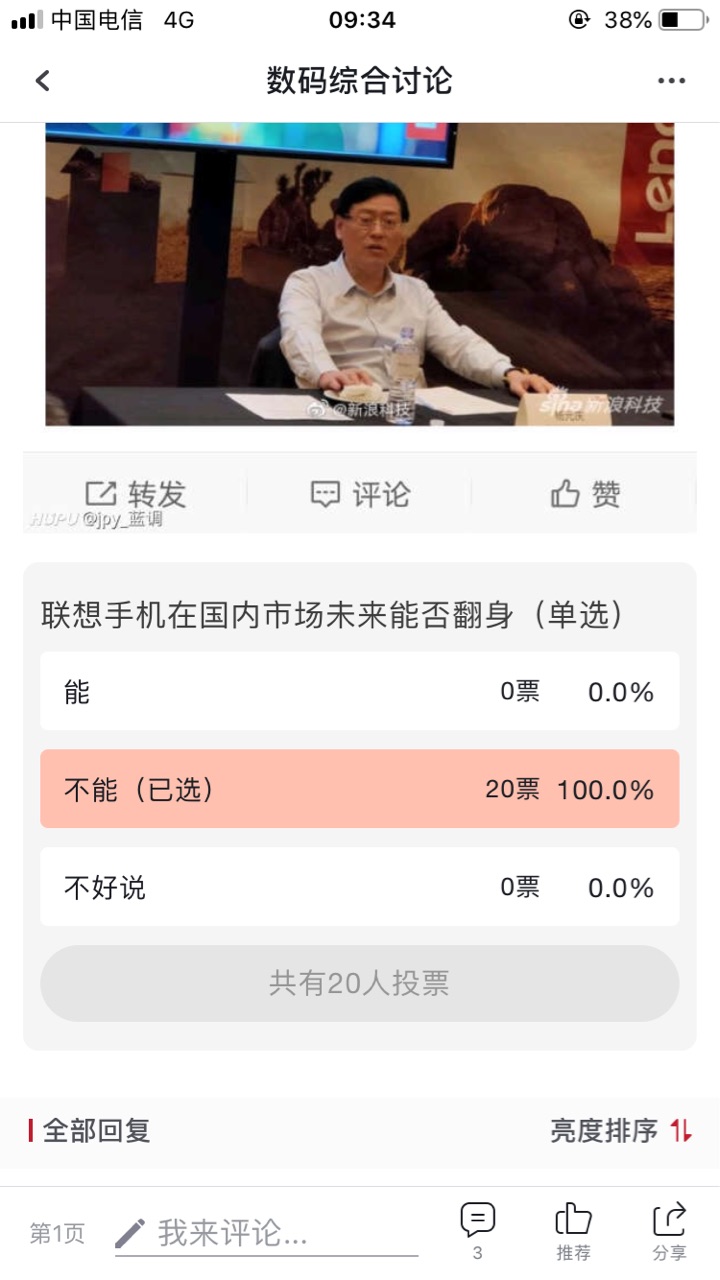Open page selector 第1页
The image size is (720, 1280).
coord(57,1234)
